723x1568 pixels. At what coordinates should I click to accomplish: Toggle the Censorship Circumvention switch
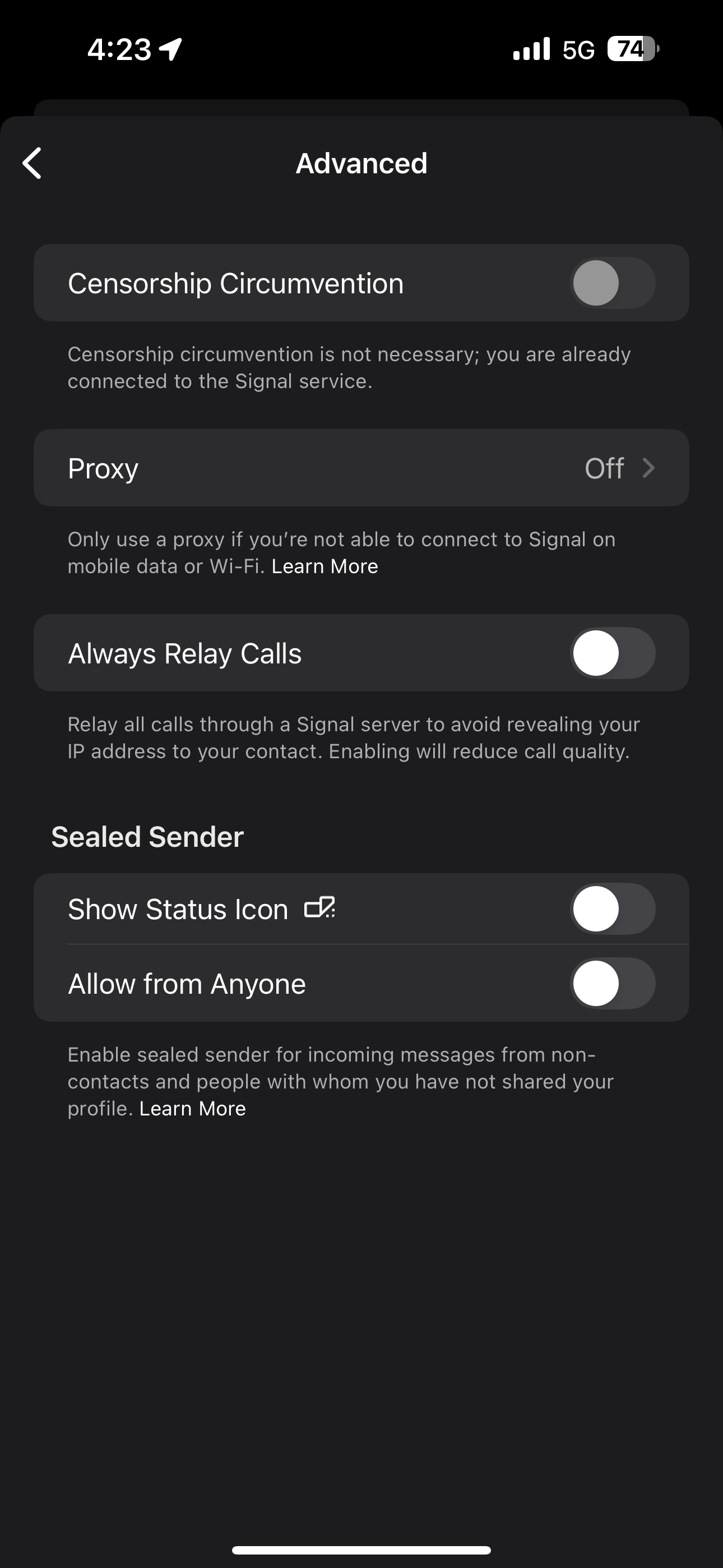coord(612,283)
